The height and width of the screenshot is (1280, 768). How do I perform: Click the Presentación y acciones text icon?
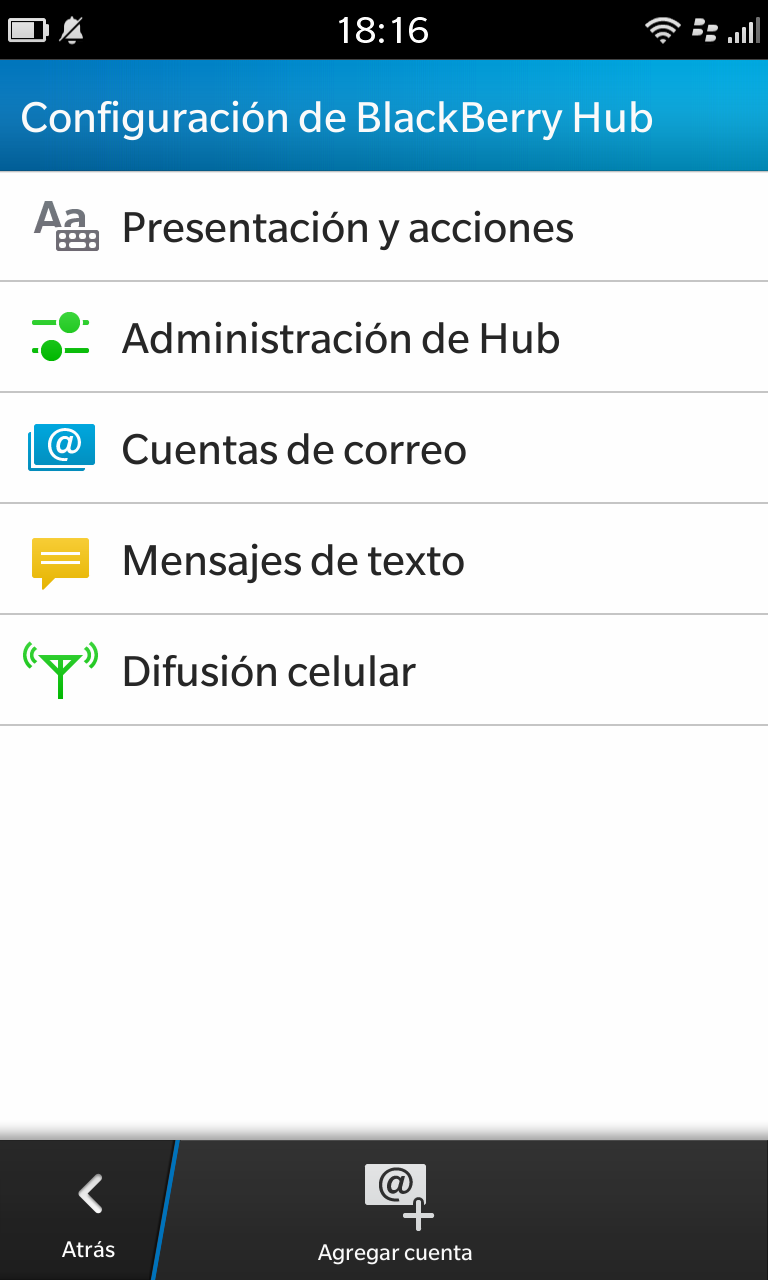coord(62,226)
